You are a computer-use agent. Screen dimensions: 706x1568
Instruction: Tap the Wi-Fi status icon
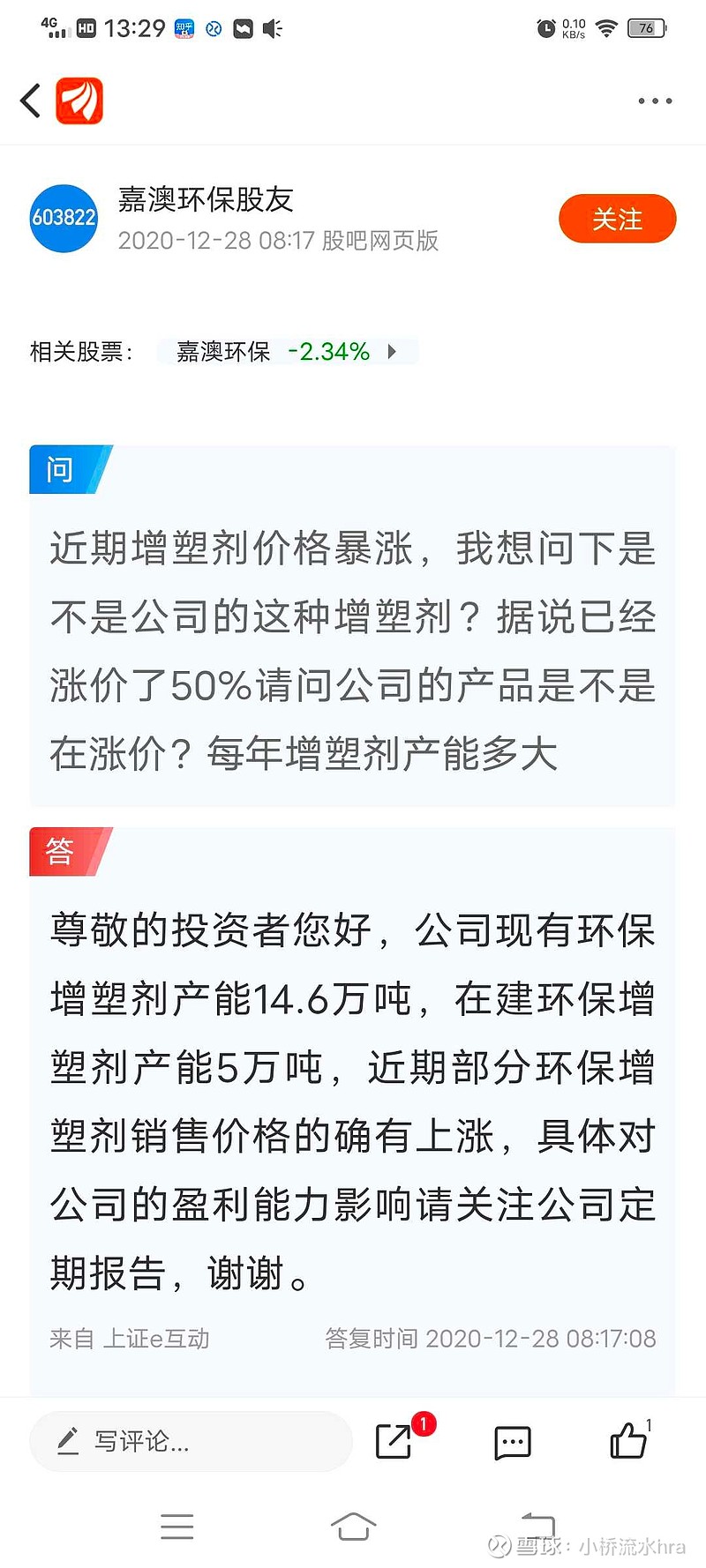pyautogui.click(x=605, y=27)
